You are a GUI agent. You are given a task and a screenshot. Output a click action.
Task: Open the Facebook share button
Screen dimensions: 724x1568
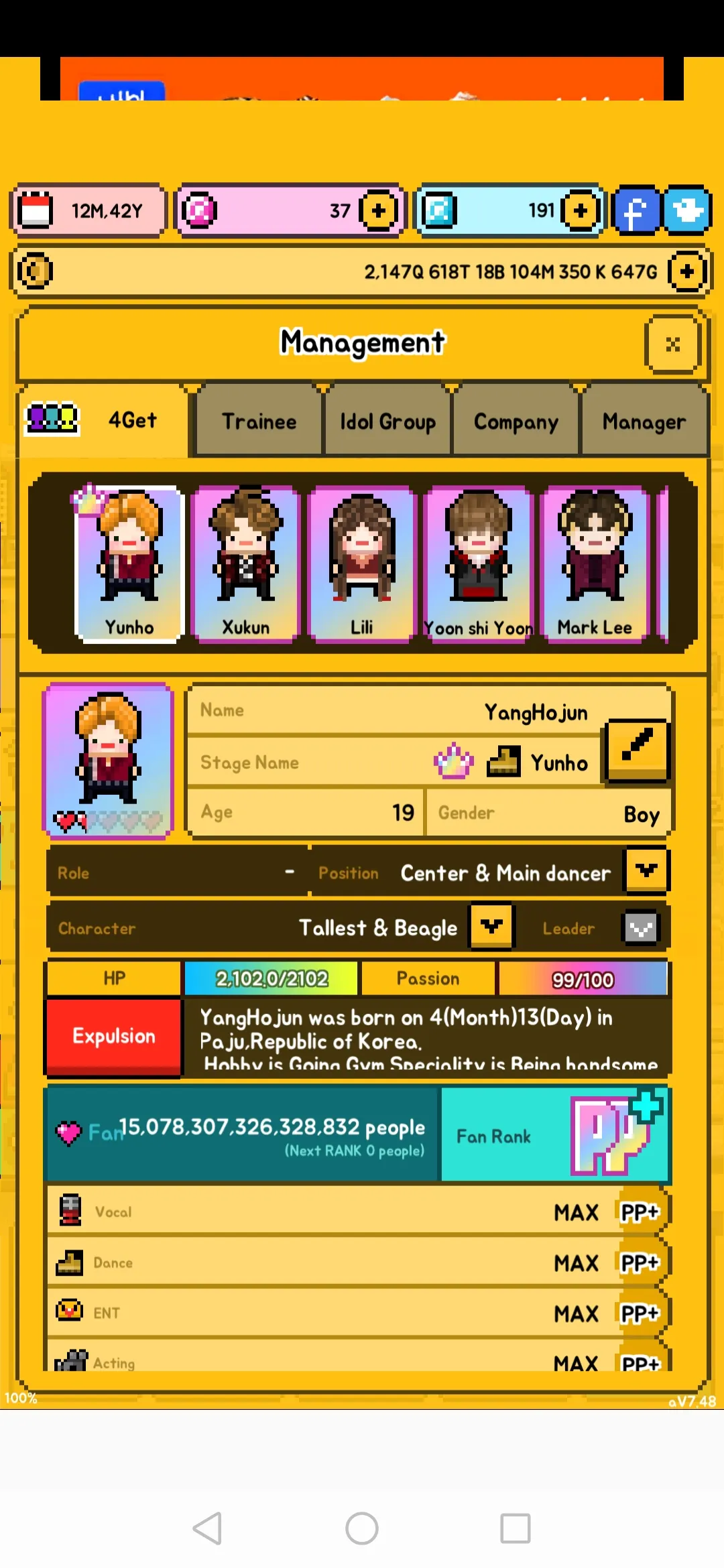[x=636, y=211]
